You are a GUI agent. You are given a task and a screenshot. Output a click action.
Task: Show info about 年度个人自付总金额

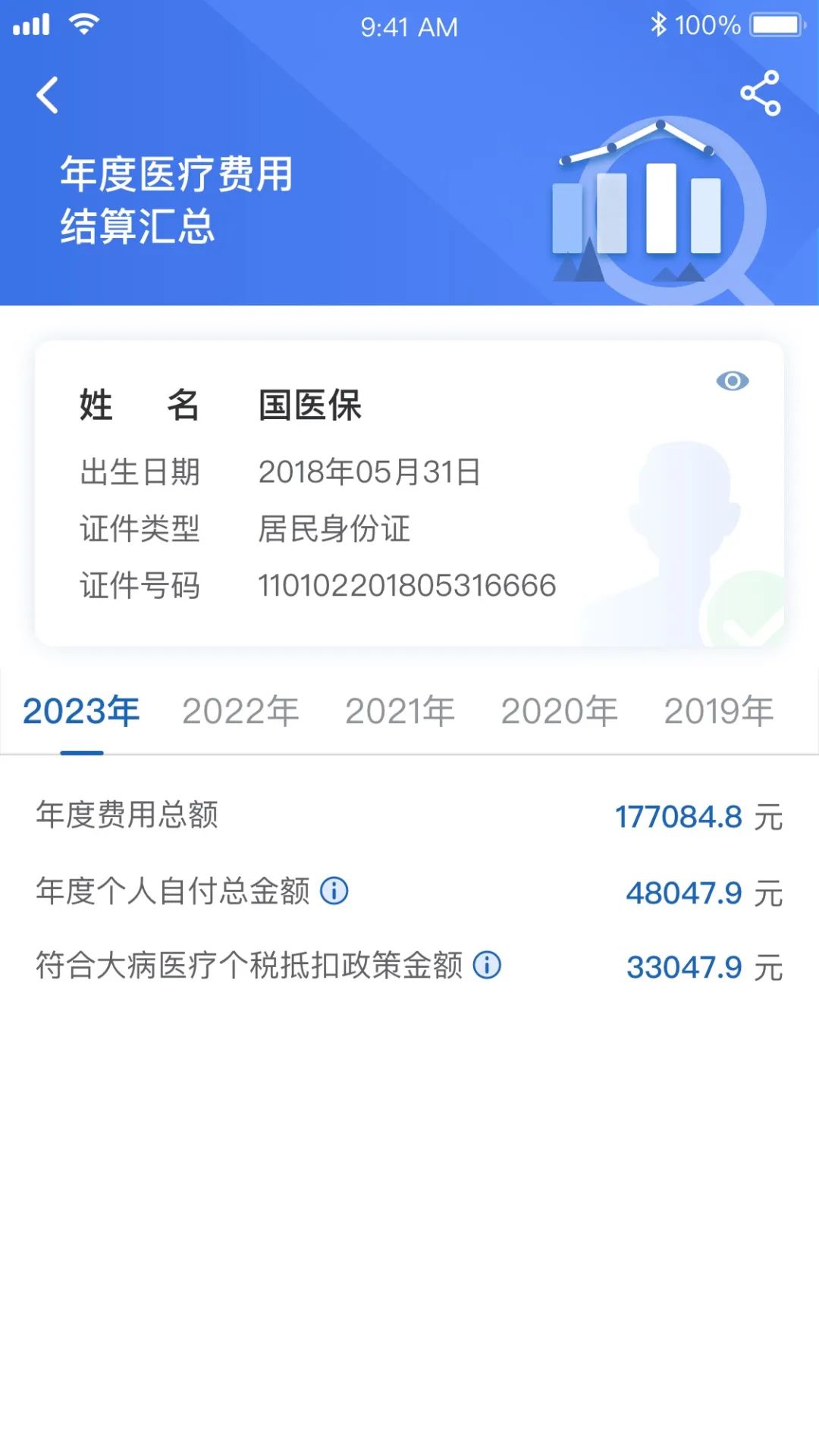334,891
